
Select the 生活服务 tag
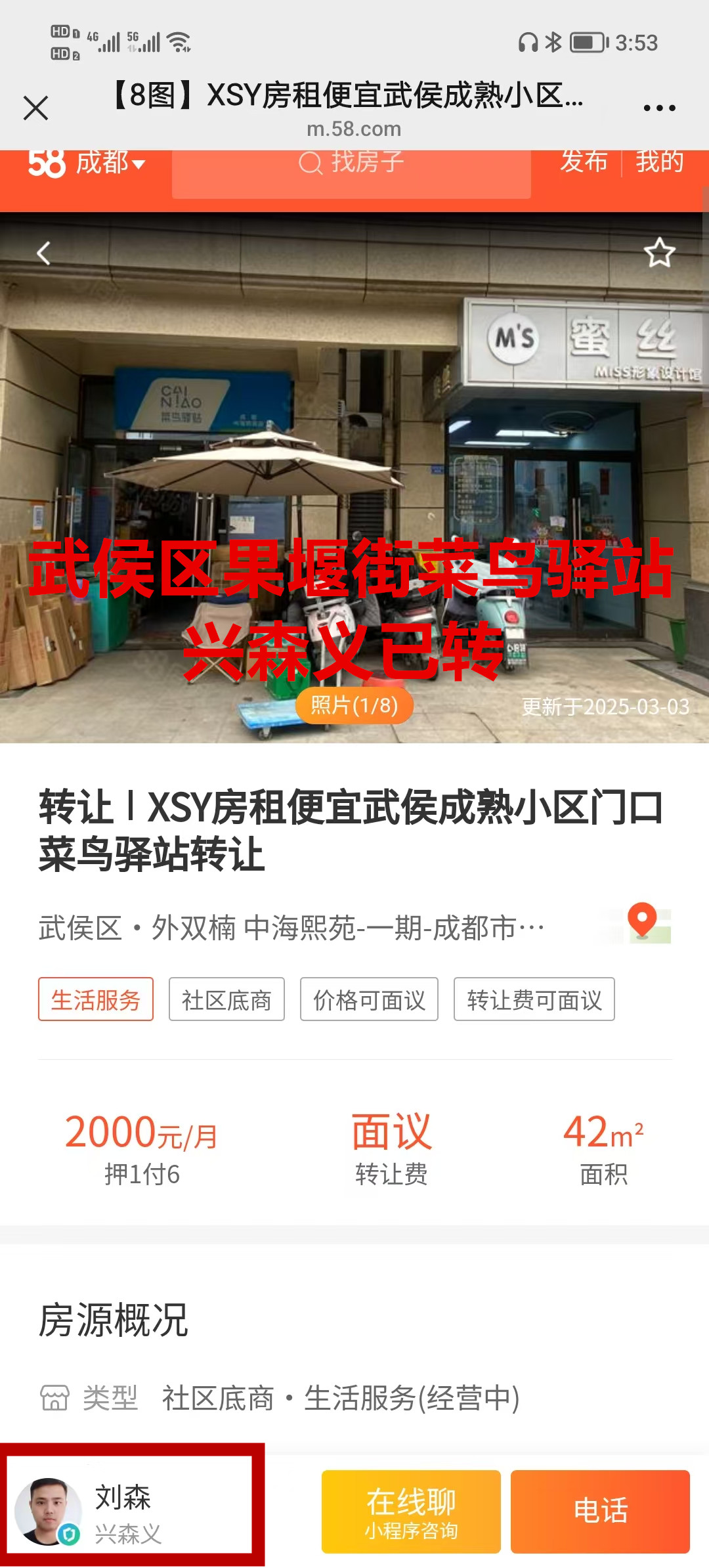point(96,999)
